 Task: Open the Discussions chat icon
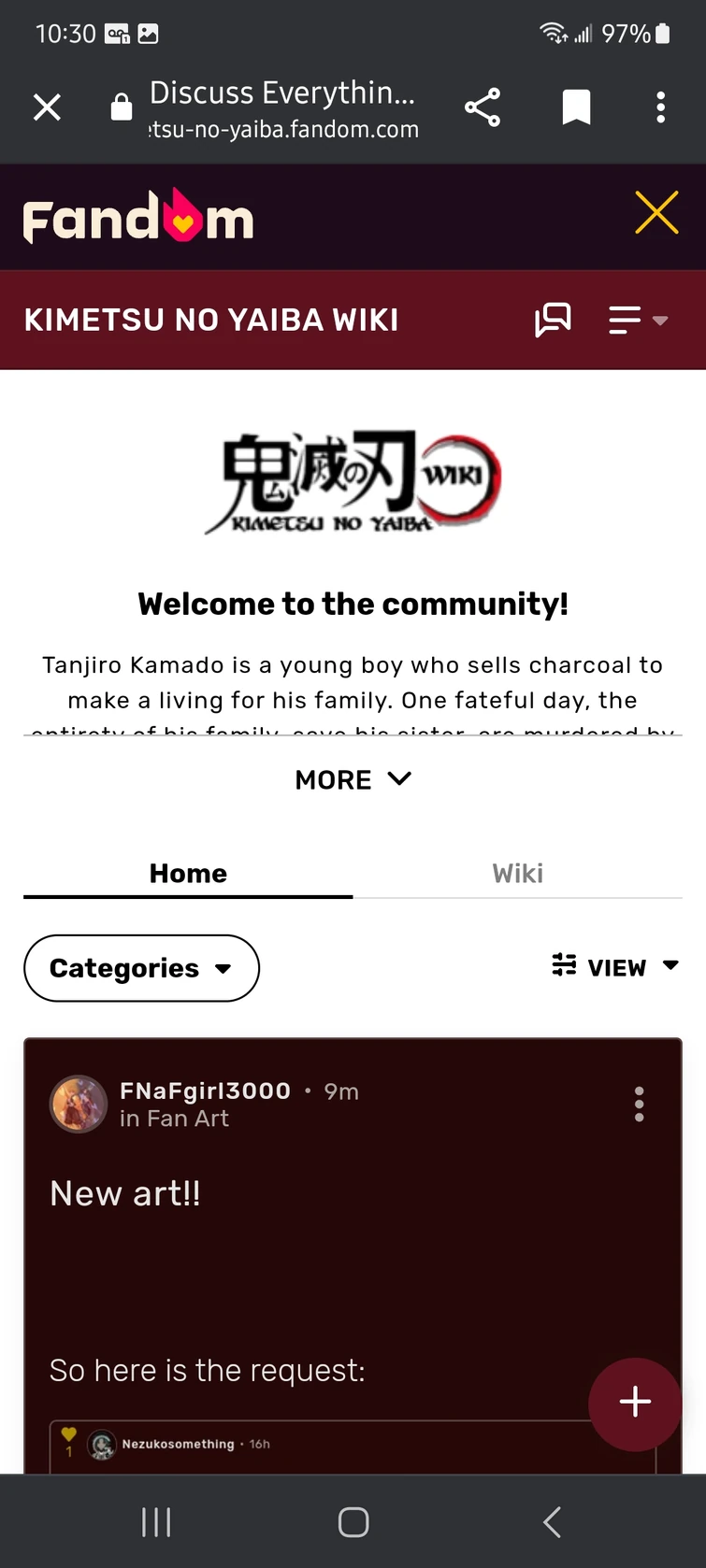click(x=553, y=321)
